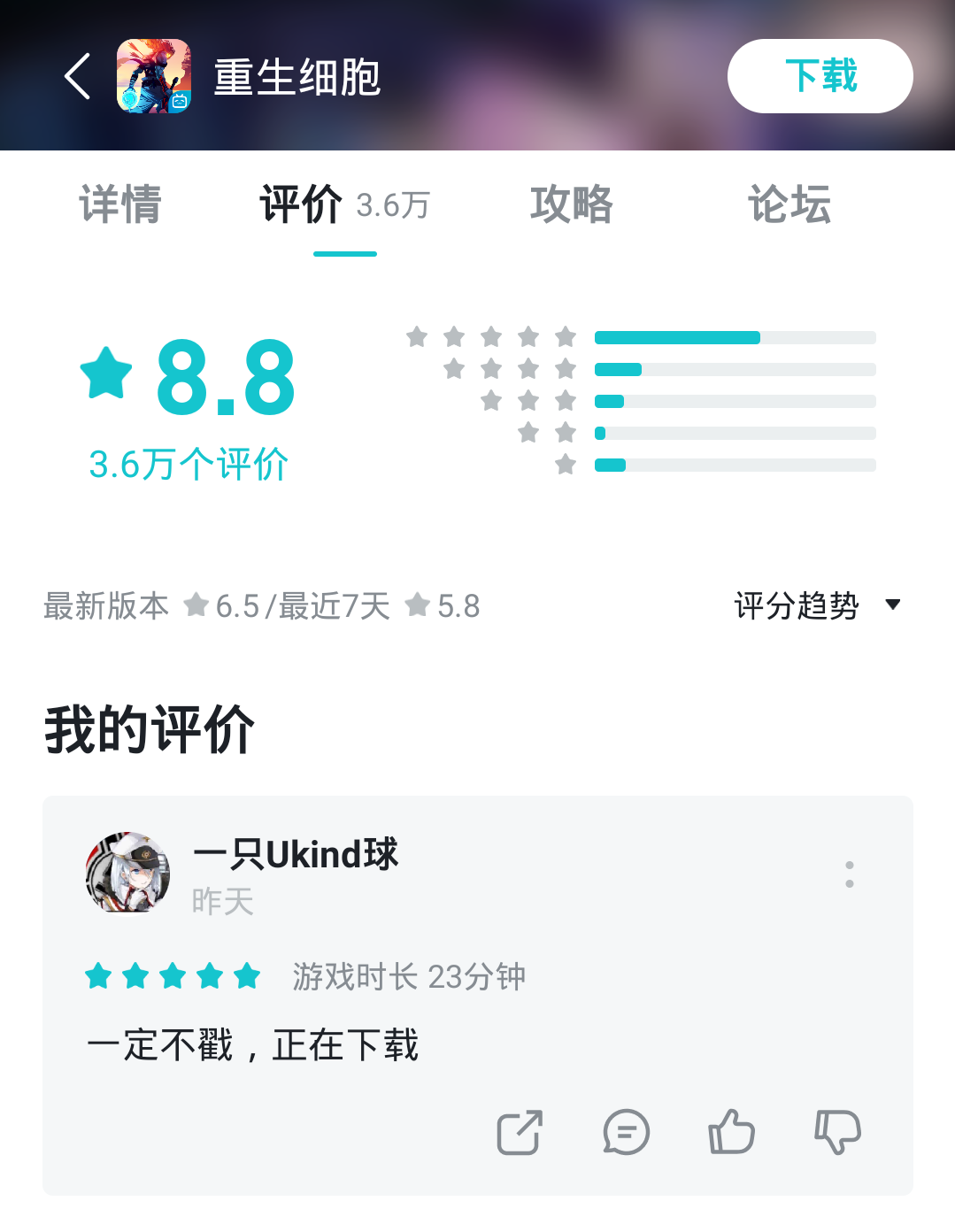Open the 论坛 forum section
The width and height of the screenshot is (955, 1232).
(789, 204)
